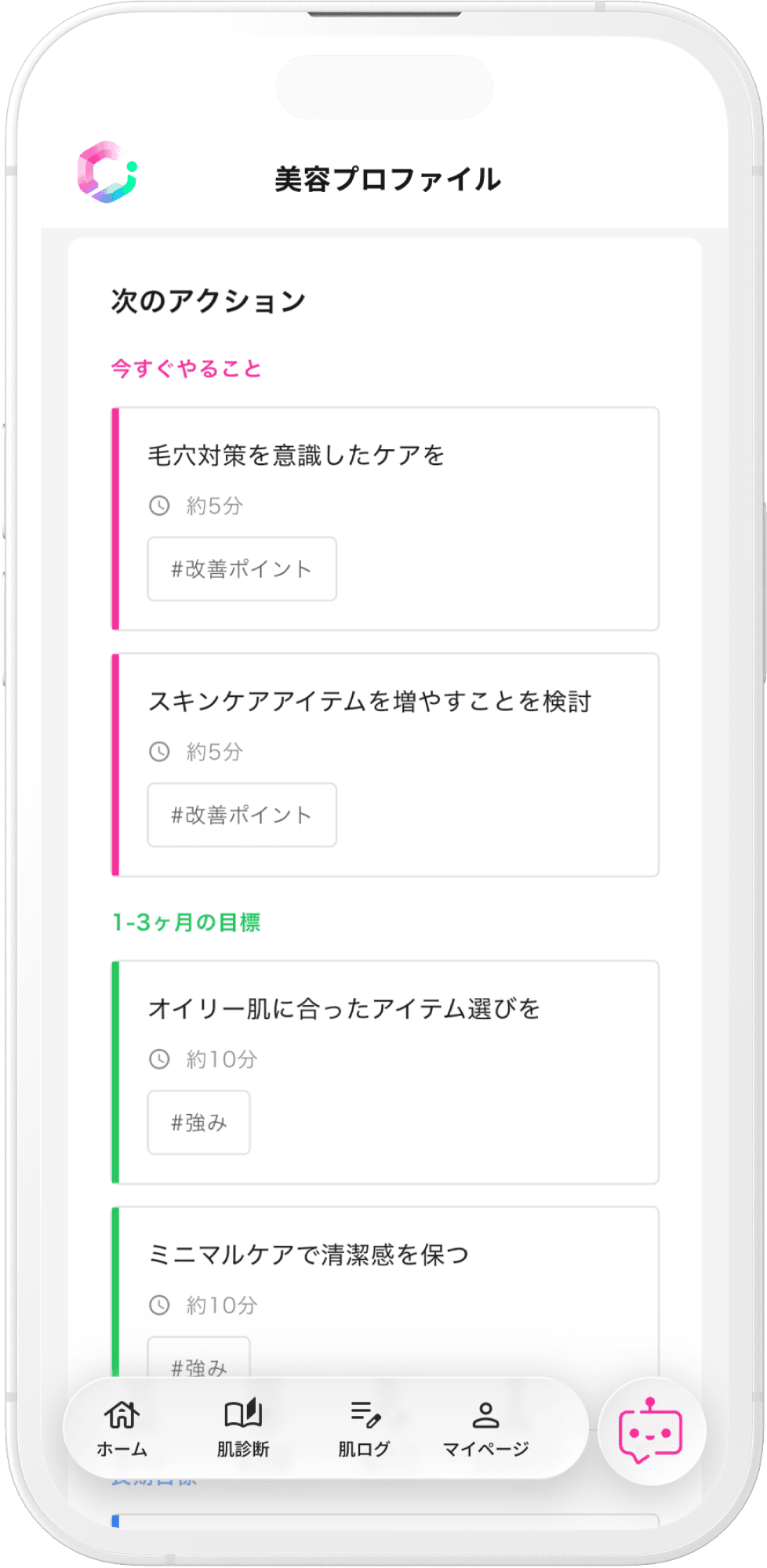767x1568 pixels.
Task: Expand the 1-3ヶ月の目標 section
Action: click(187, 924)
